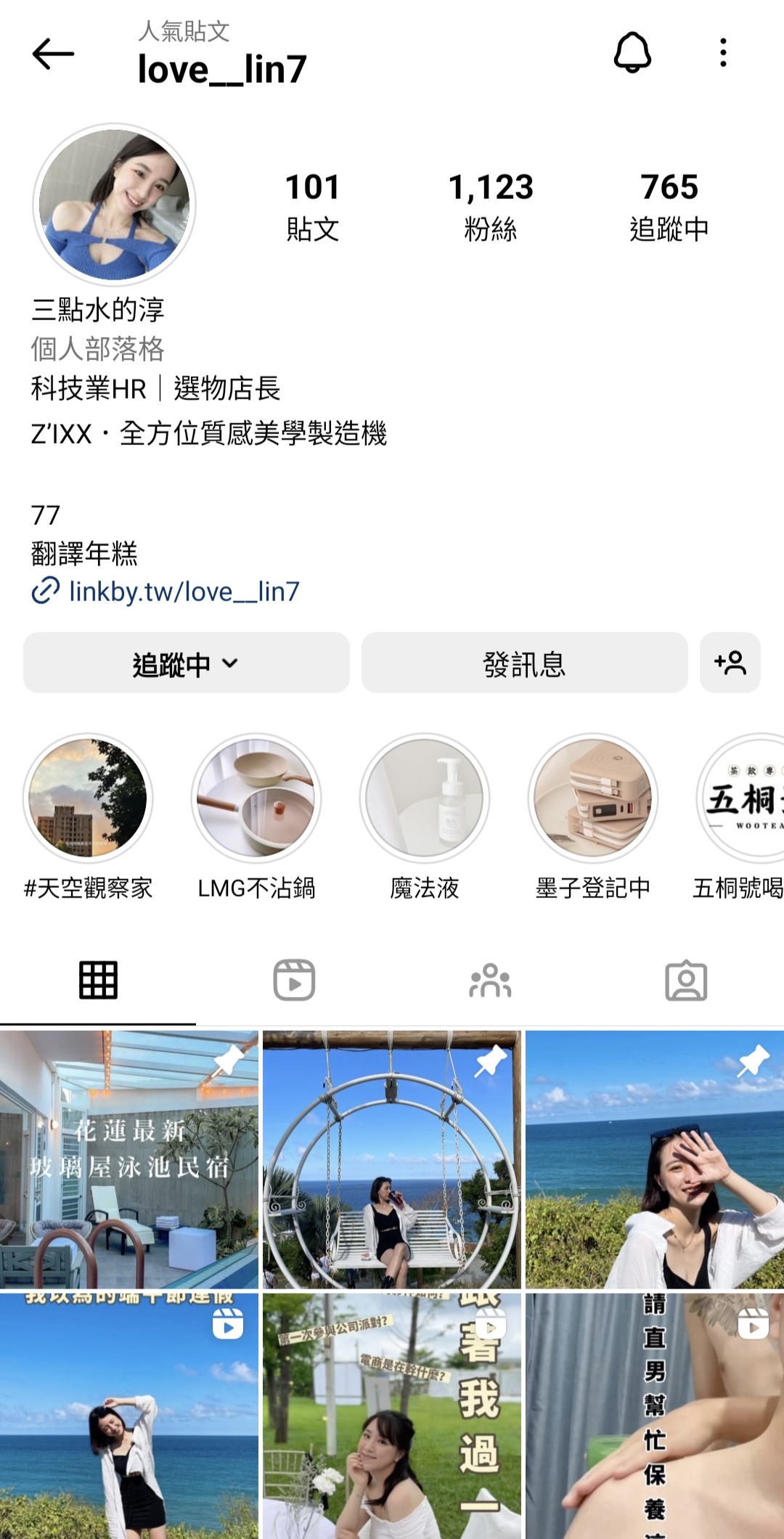Viewport: 784px width, 1539px height.
Task: Open the three-dot overflow menu
Action: pyautogui.click(x=722, y=53)
